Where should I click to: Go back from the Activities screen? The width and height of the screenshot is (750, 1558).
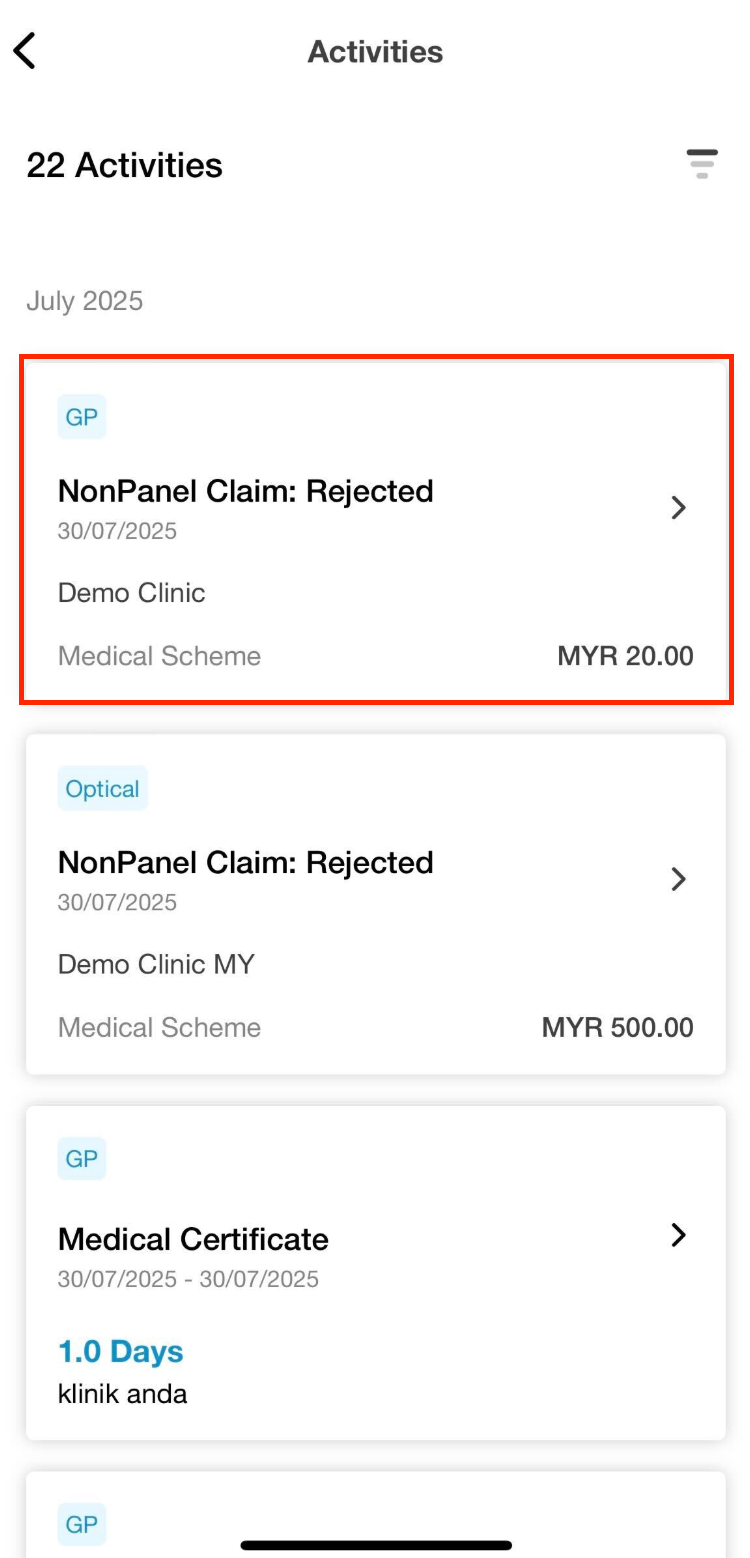click(x=25, y=51)
